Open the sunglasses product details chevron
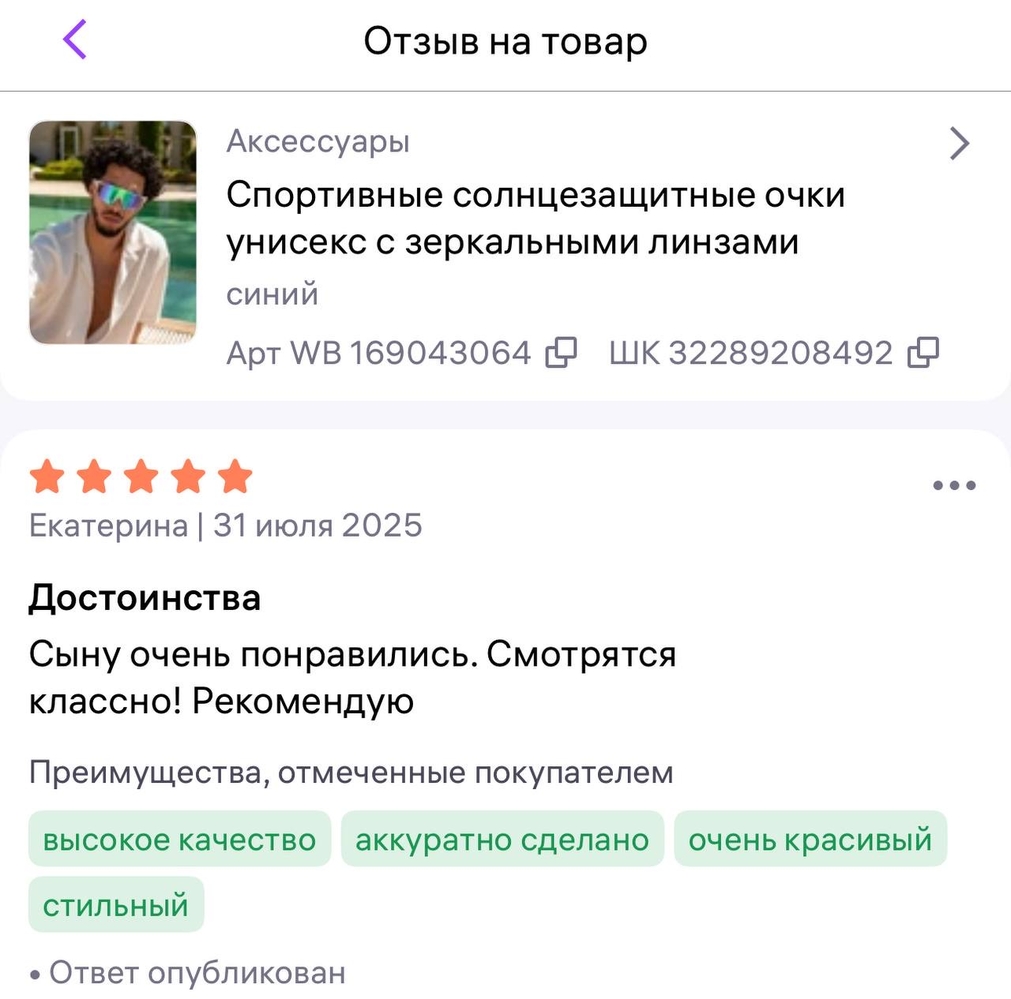The height and width of the screenshot is (999, 1011). pyautogui.click(x=958, y=144)
